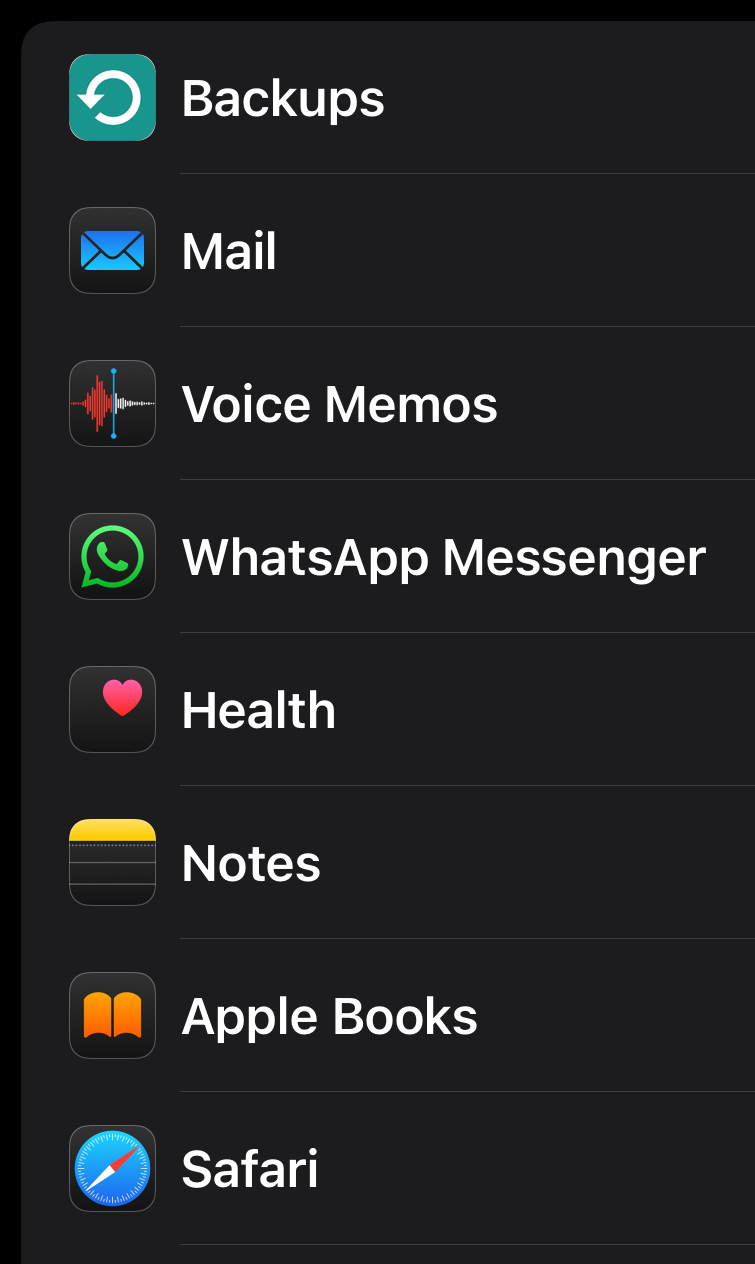Open the Apple Books entry

pyautogui.click(x=329, y=1016)
